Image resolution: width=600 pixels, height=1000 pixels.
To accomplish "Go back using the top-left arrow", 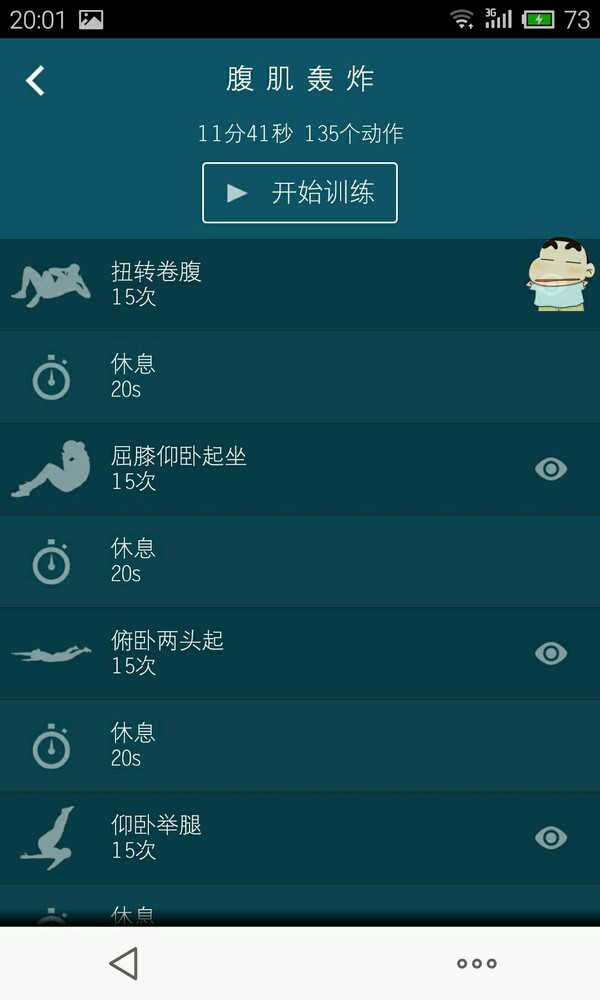I will click(36, 81).
